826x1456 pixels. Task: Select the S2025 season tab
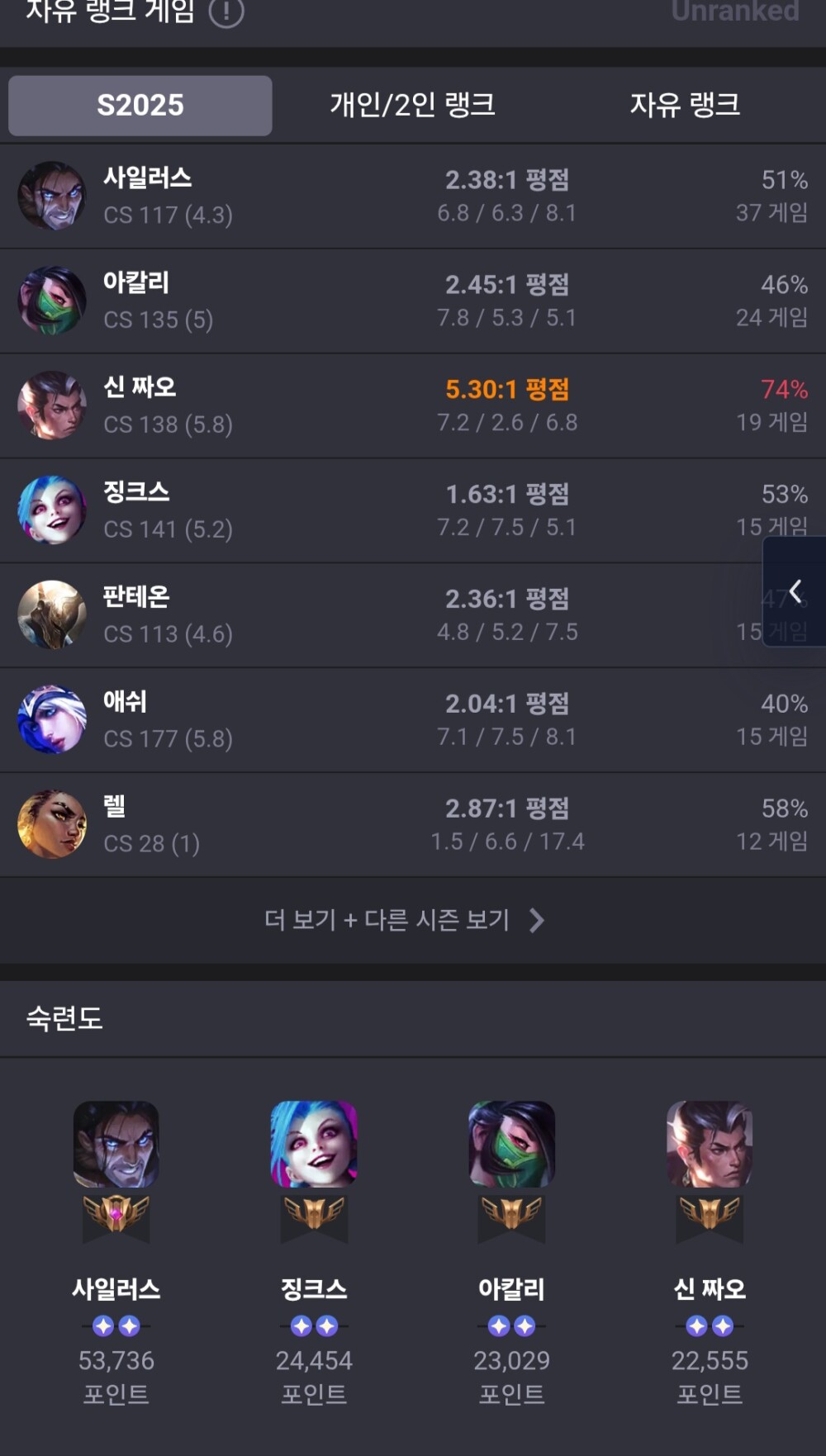pos(140,106)
